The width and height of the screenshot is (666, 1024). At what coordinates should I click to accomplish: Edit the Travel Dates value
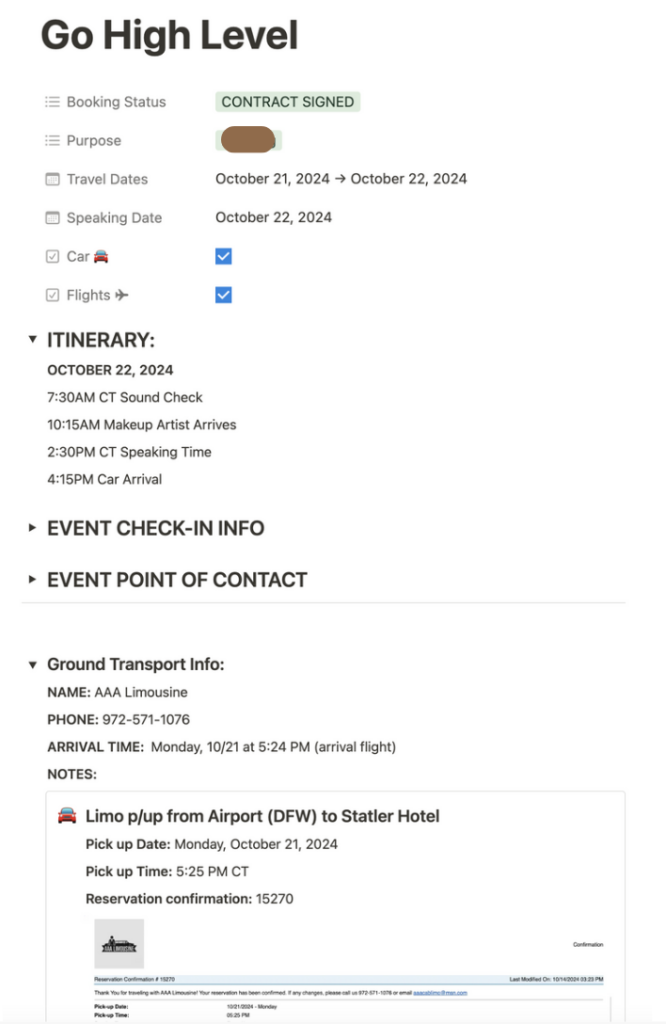[x=341, y=179]
